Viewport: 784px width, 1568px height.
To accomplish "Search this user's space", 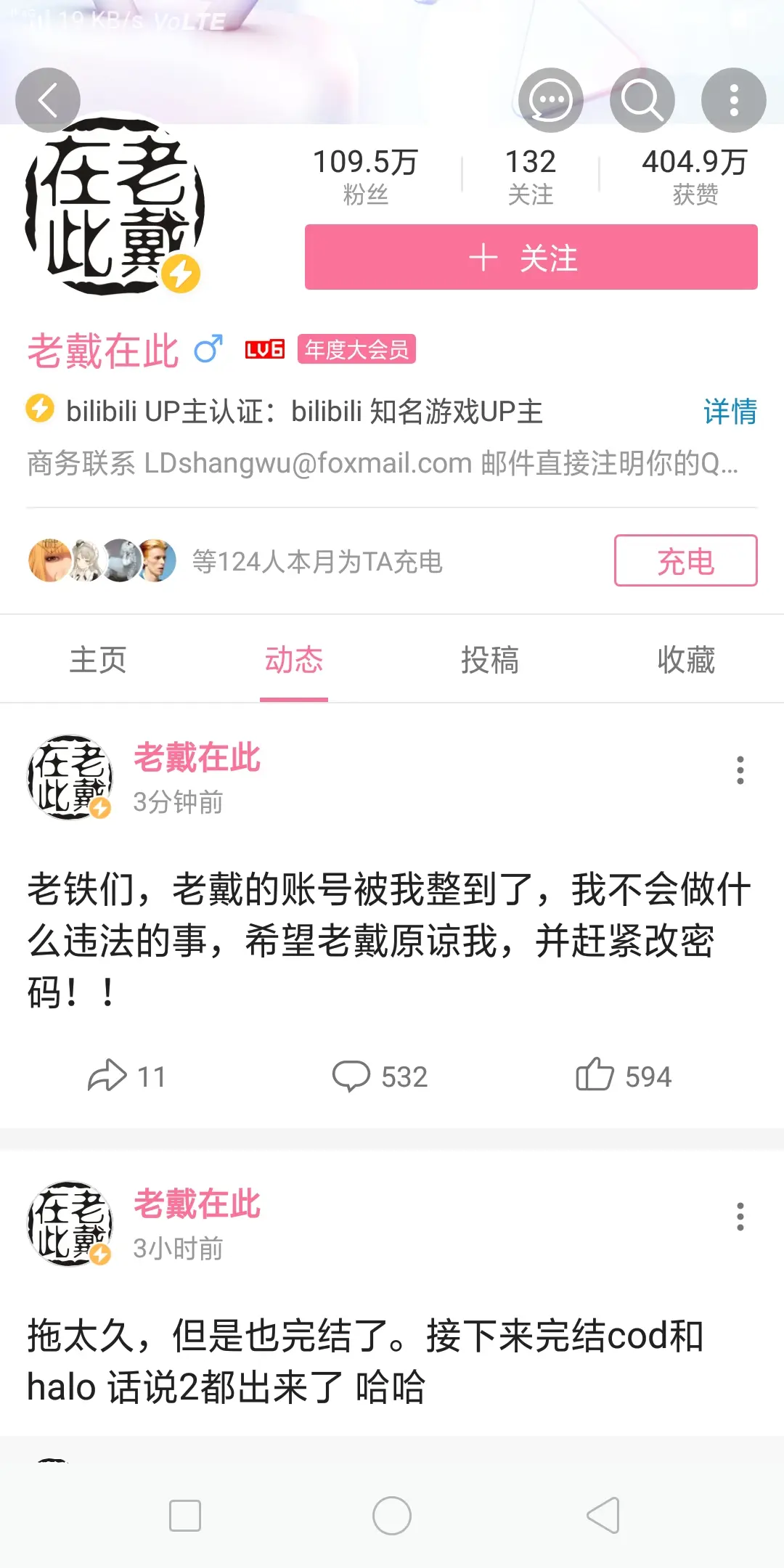I will coord(642,100).
